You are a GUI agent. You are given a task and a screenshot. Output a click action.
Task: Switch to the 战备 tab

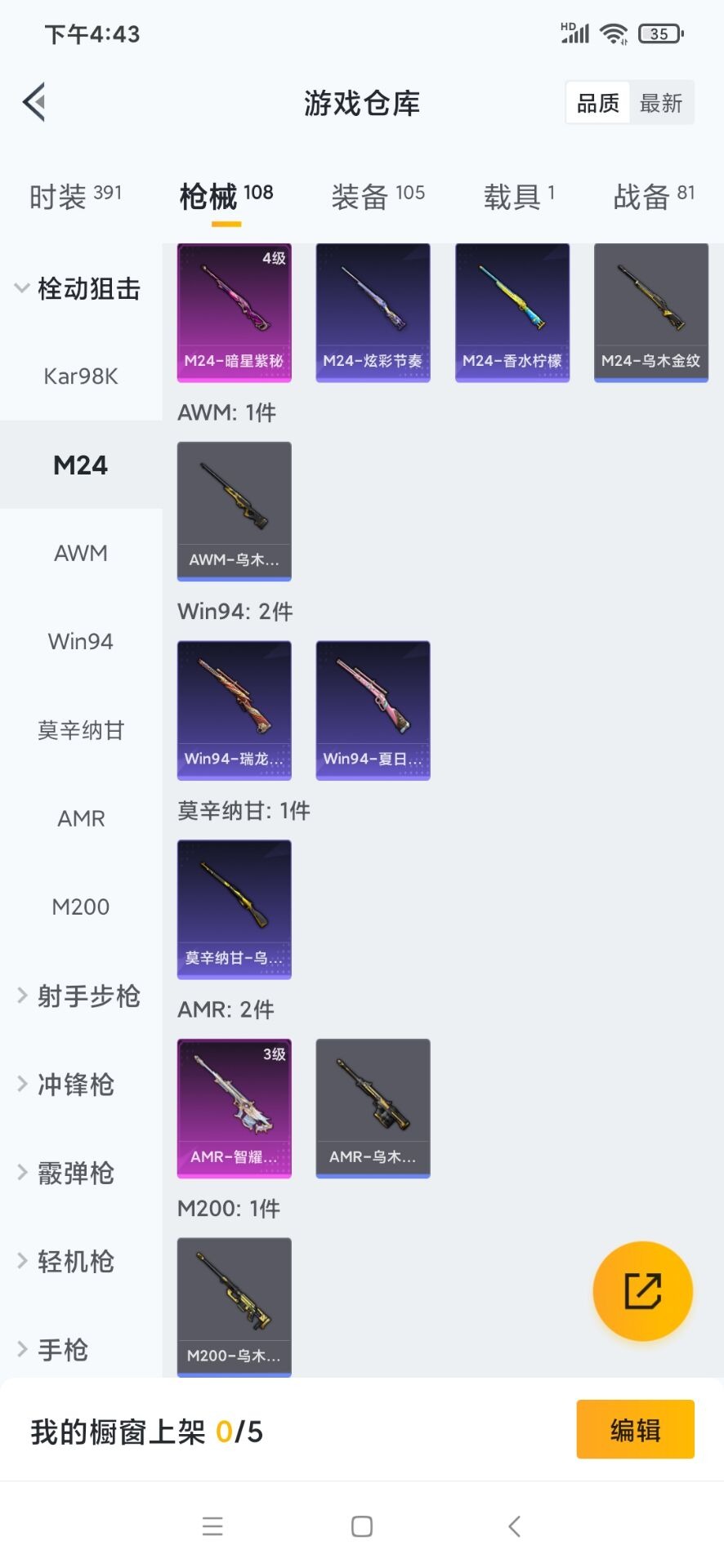click(x=653, y=197)
